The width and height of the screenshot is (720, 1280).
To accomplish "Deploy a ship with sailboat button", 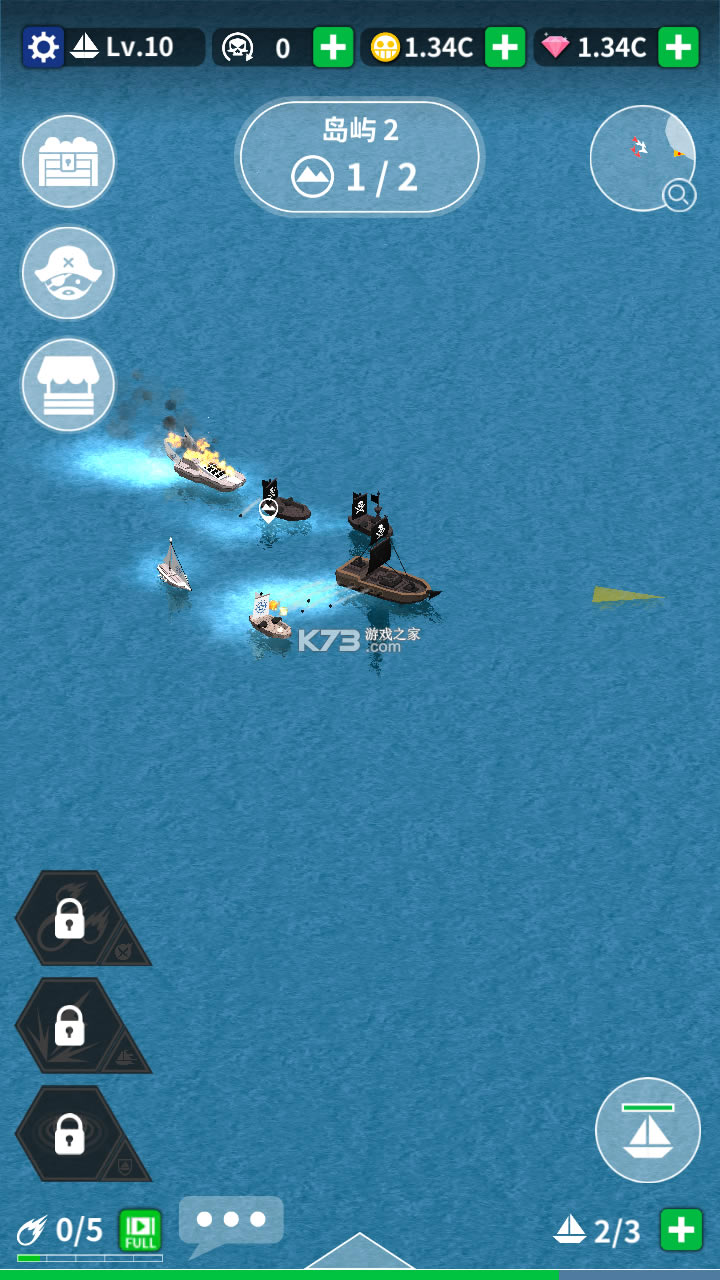I will [x=647, y=1130].
